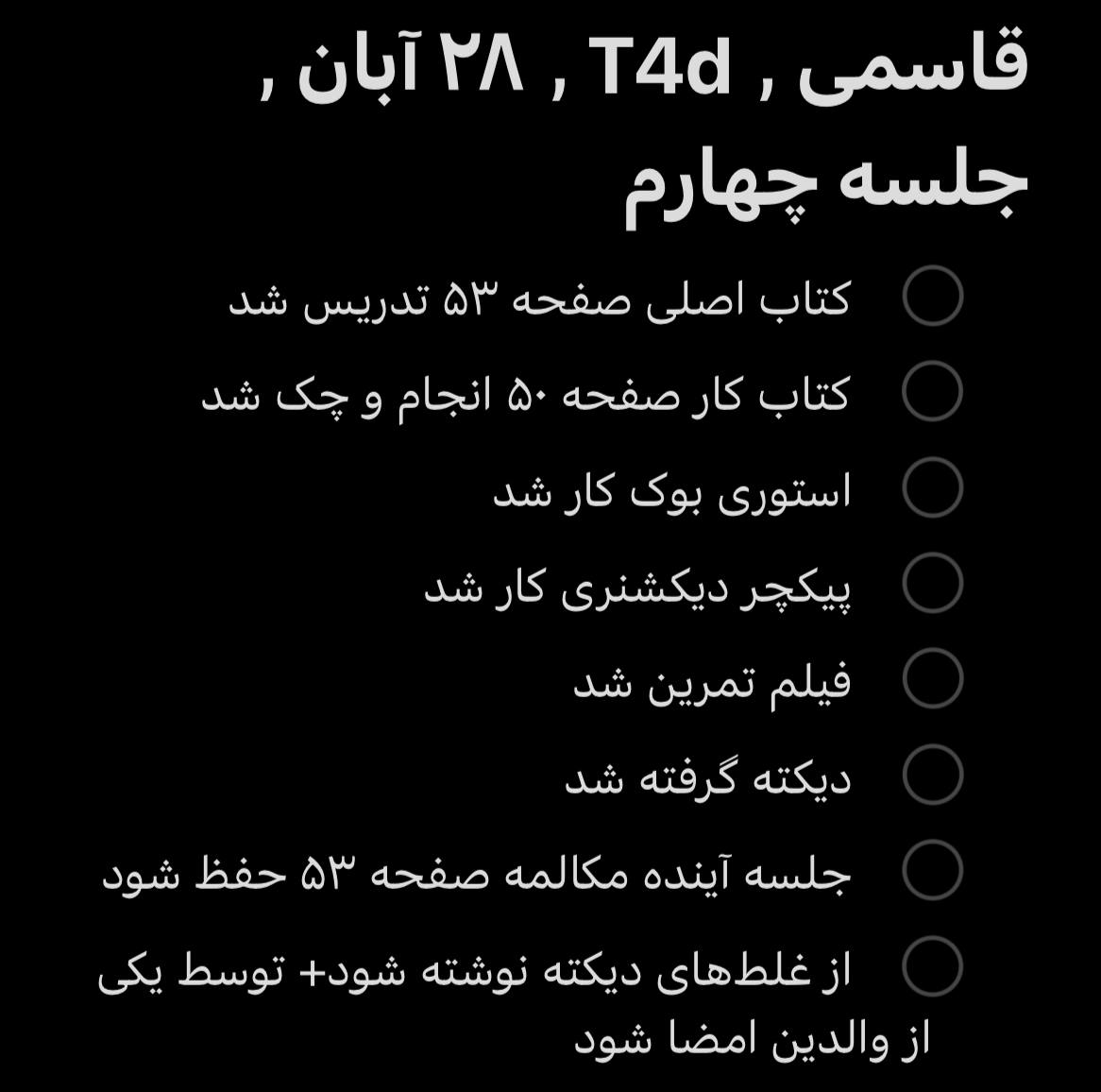Tick the 'از غلط‌های دیکته نوشته شود' checkbox
This screenshot has width=1101, height=1092.
point(932,966)
